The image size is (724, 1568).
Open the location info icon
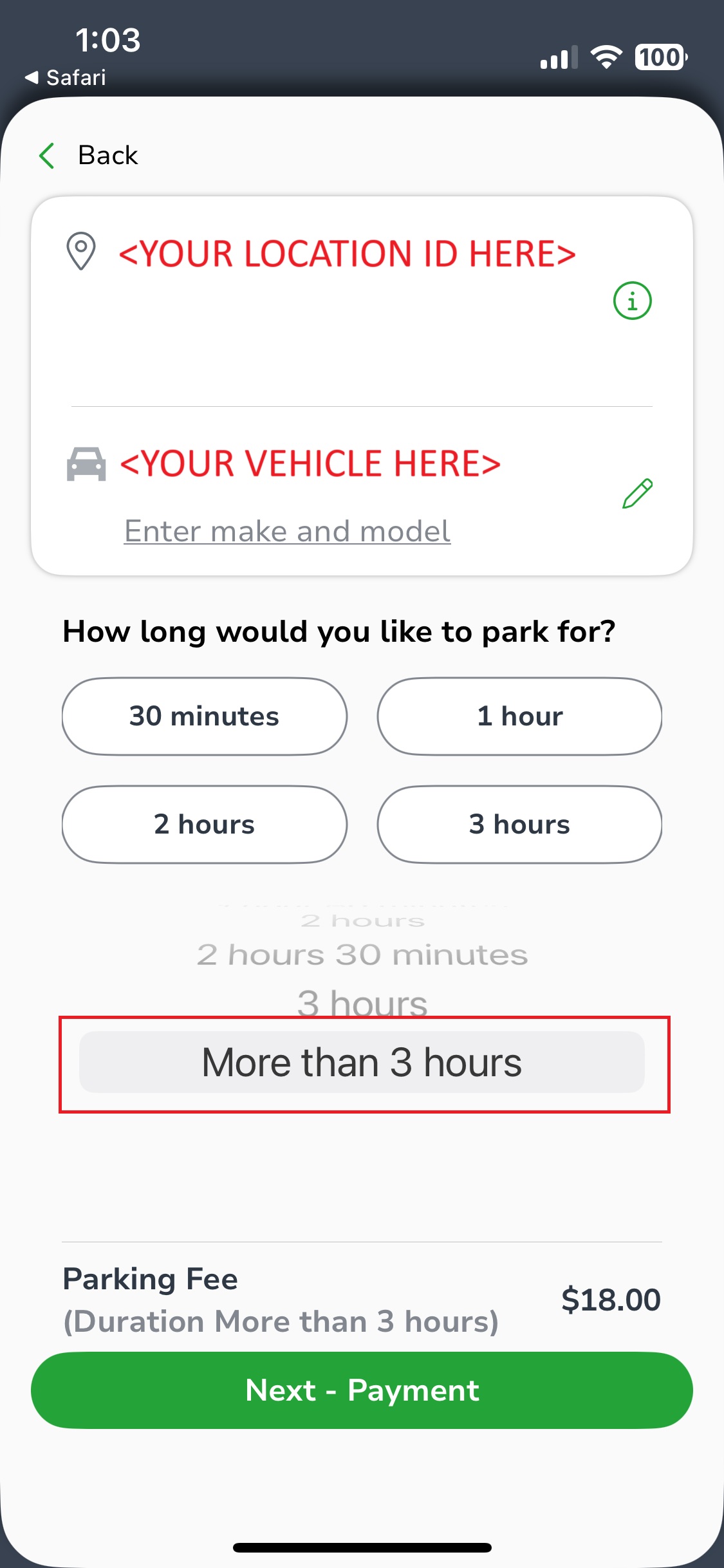tap(632, 301)
